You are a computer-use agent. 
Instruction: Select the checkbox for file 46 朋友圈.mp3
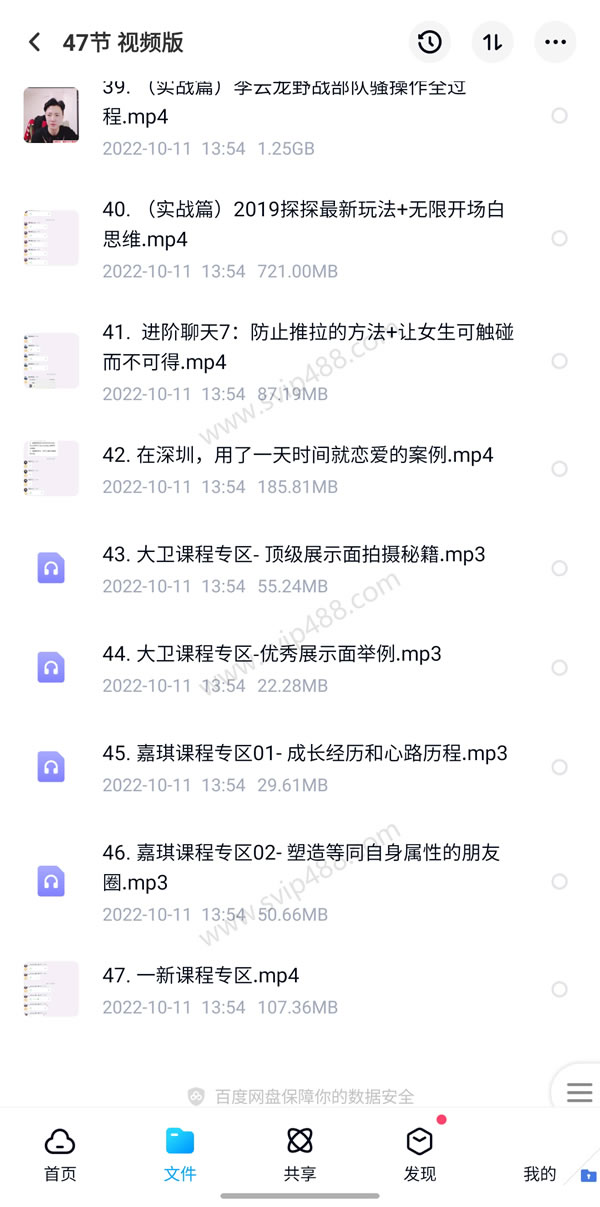tap(560, 882)
